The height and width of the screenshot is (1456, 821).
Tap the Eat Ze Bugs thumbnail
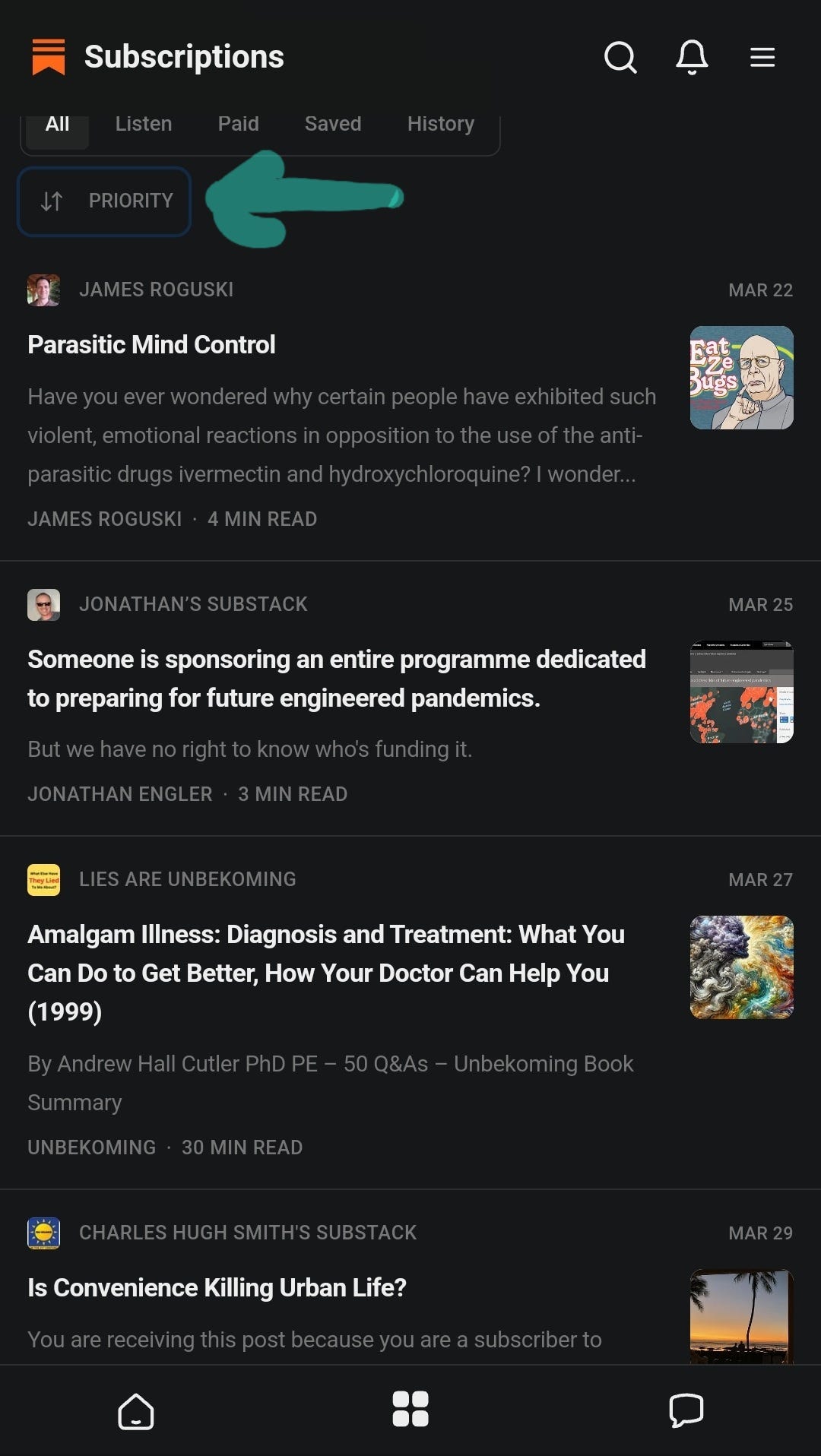(x=742, y=378)
